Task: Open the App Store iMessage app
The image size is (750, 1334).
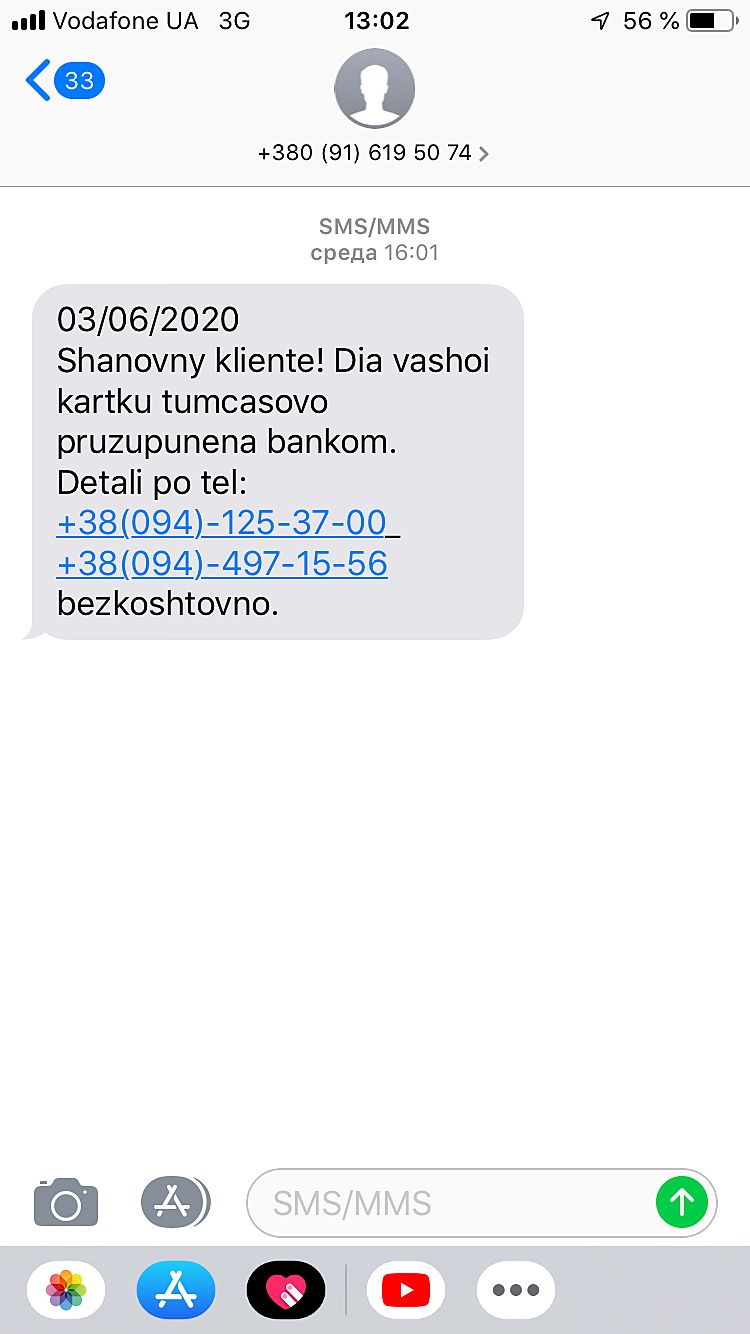Action: pos(176,1290)
